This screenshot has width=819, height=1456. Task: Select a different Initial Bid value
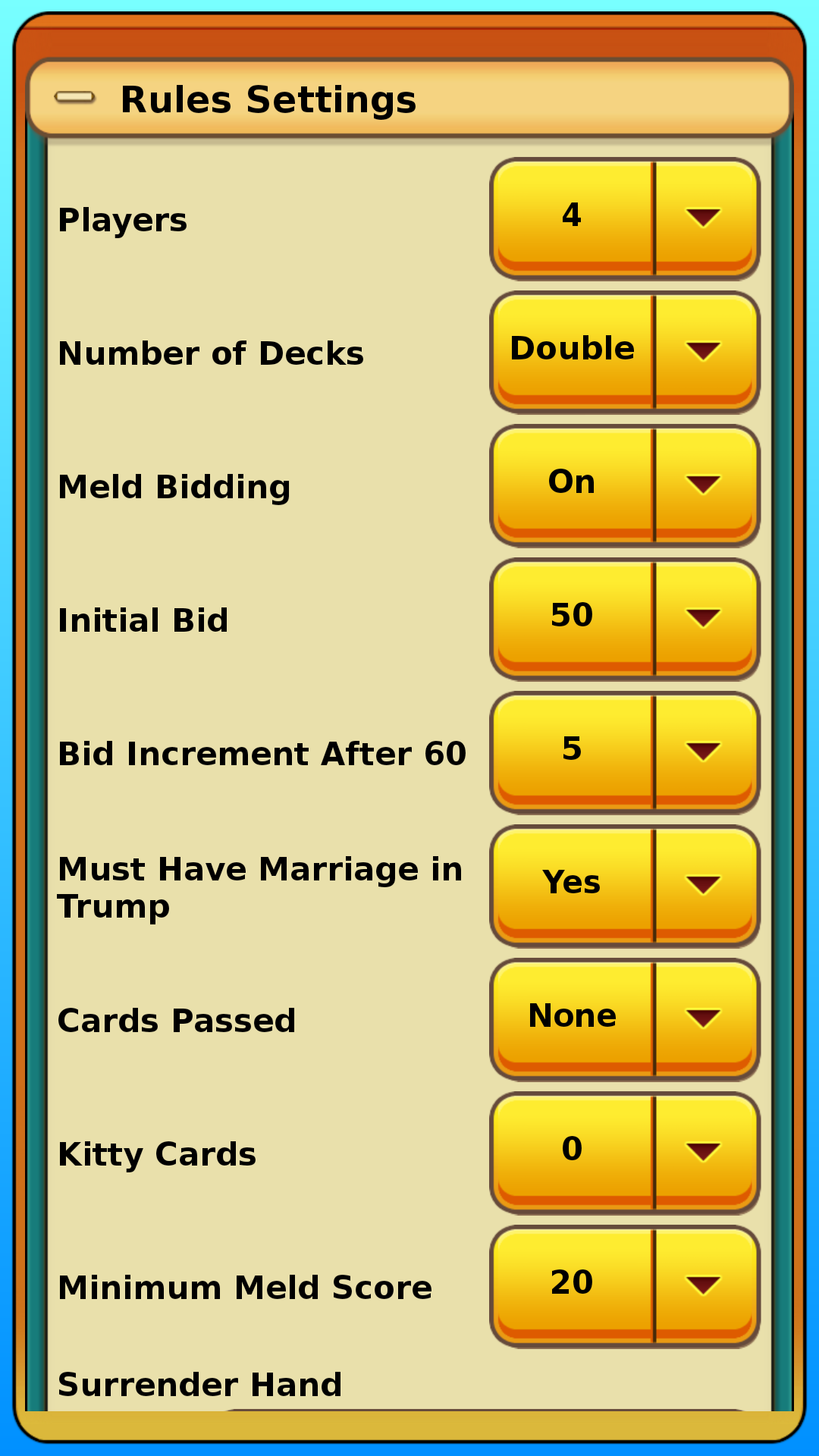pyautogui.click(x=625, y=618)
